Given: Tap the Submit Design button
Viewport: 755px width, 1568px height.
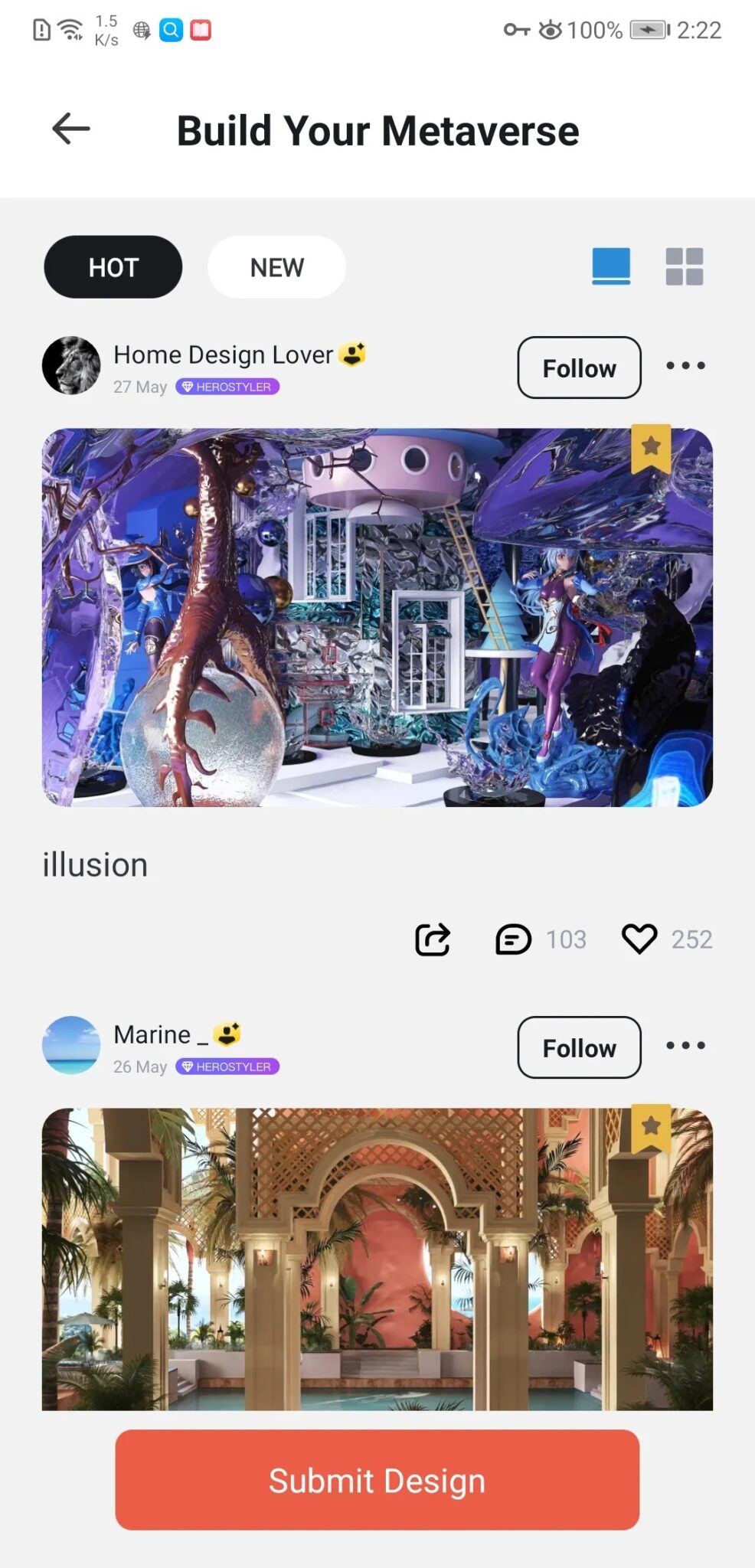Looking at the screenshot, I should click(x=377, y=1480).
